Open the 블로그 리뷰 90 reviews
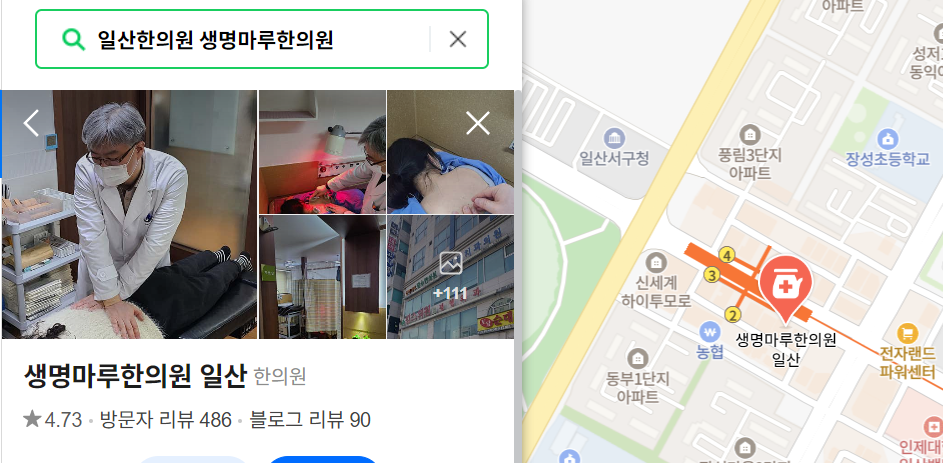This screenshot has width=943, height=463. coord(310,420)
